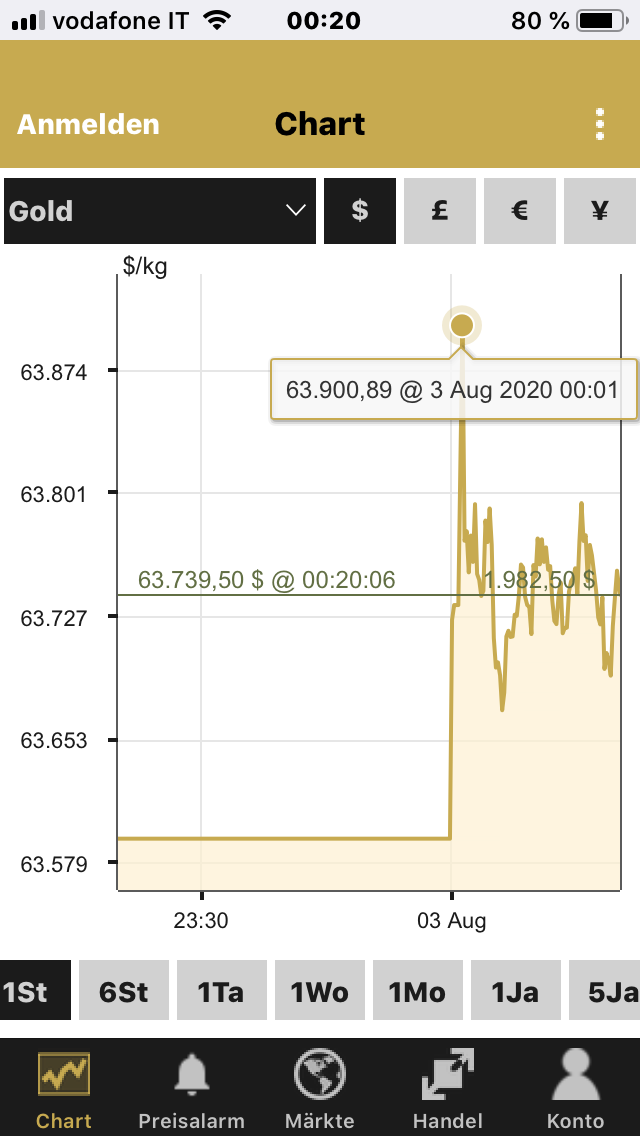Open the three-dot overflow menu
The height and width of the screenshot is (1136, 640).
(600, 124)
